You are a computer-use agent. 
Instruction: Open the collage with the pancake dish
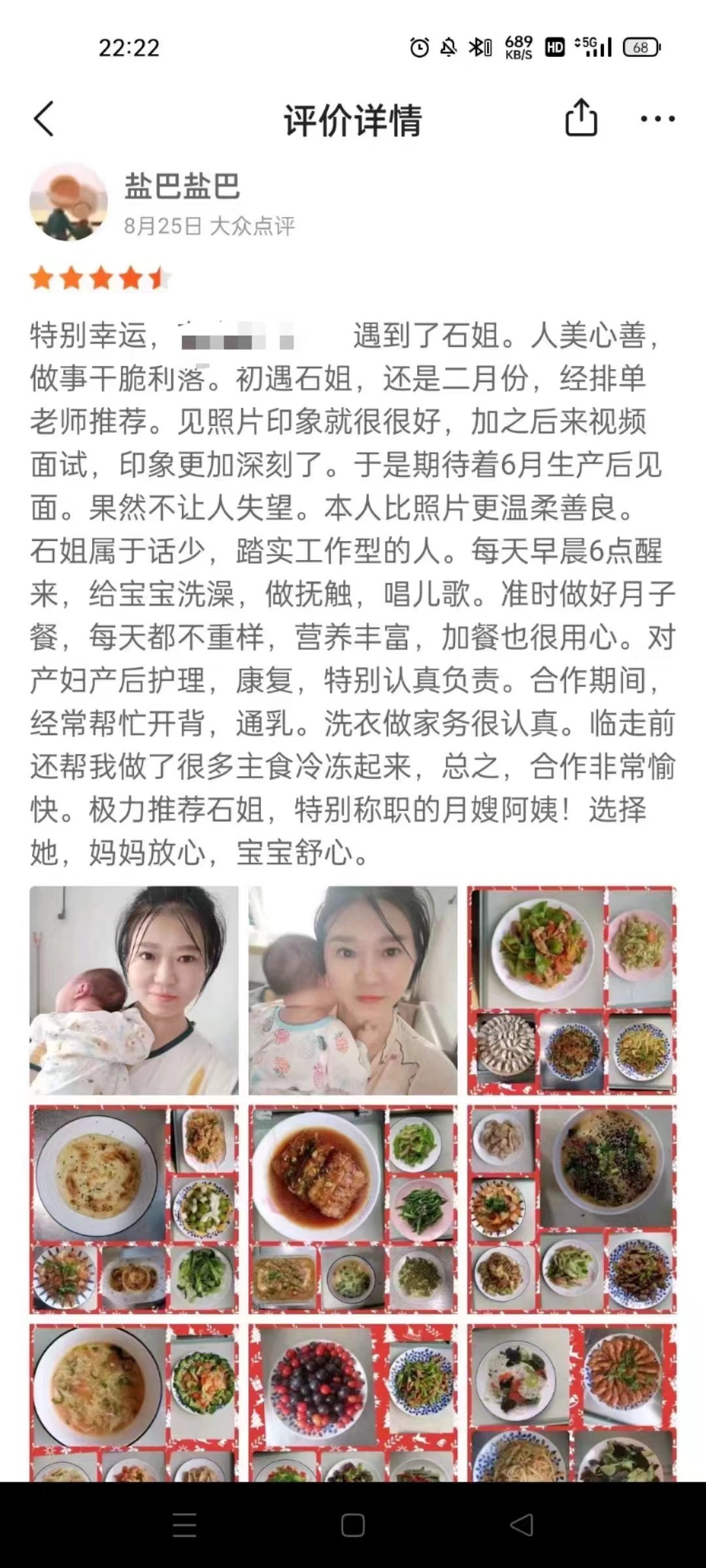coord(134,1209)
